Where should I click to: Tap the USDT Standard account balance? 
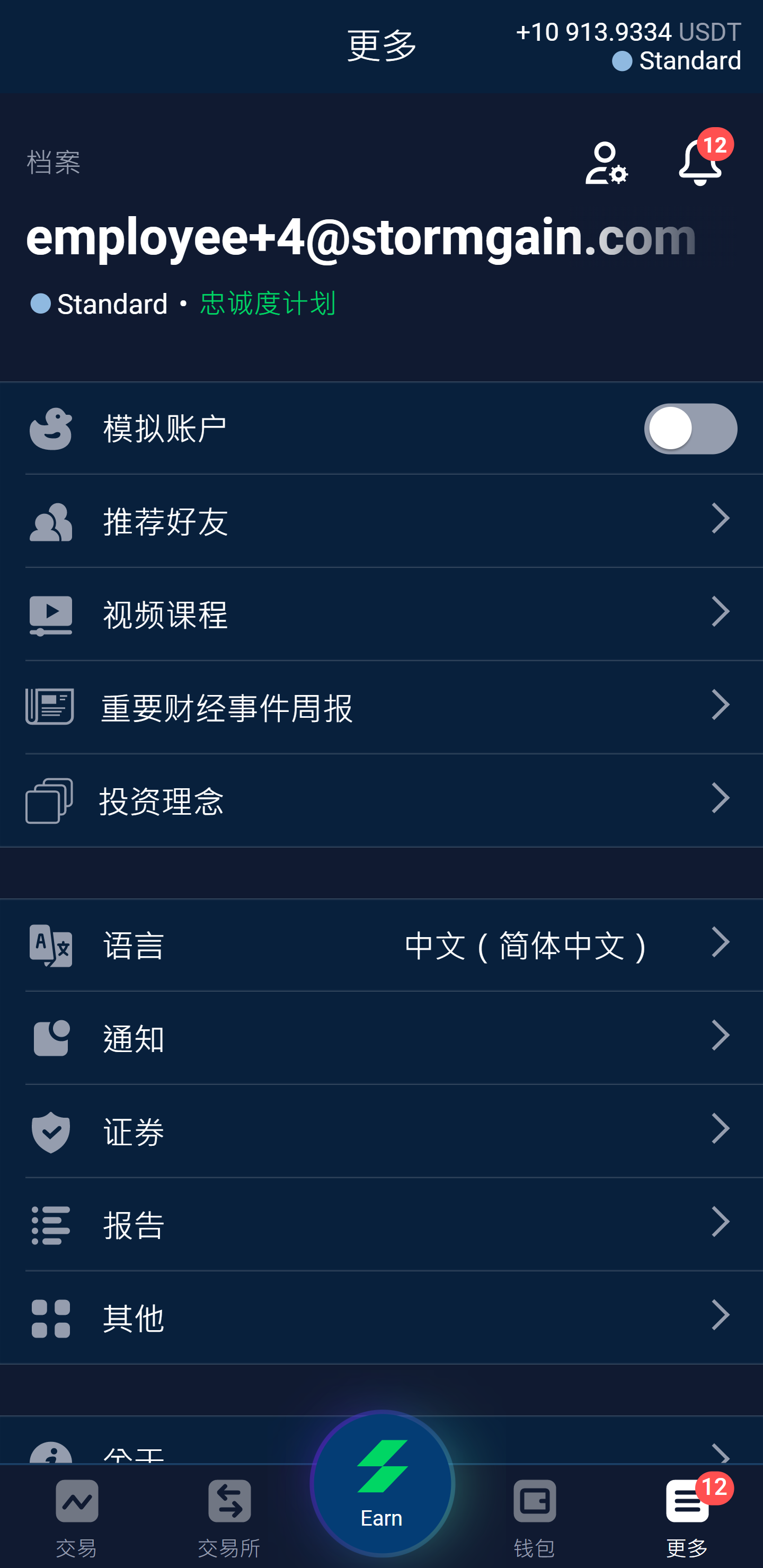click(628, 46)
